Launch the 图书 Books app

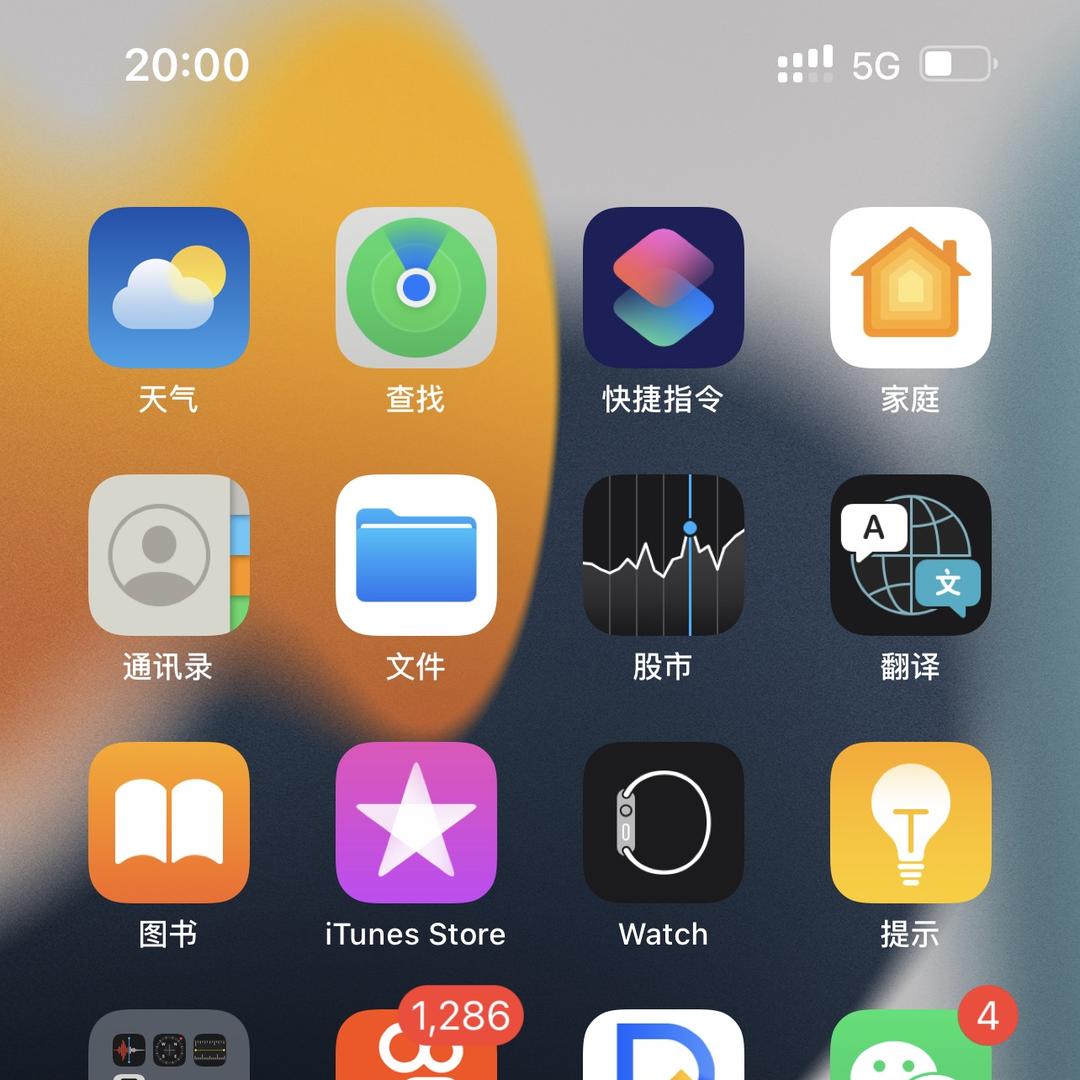coord(168,822)
